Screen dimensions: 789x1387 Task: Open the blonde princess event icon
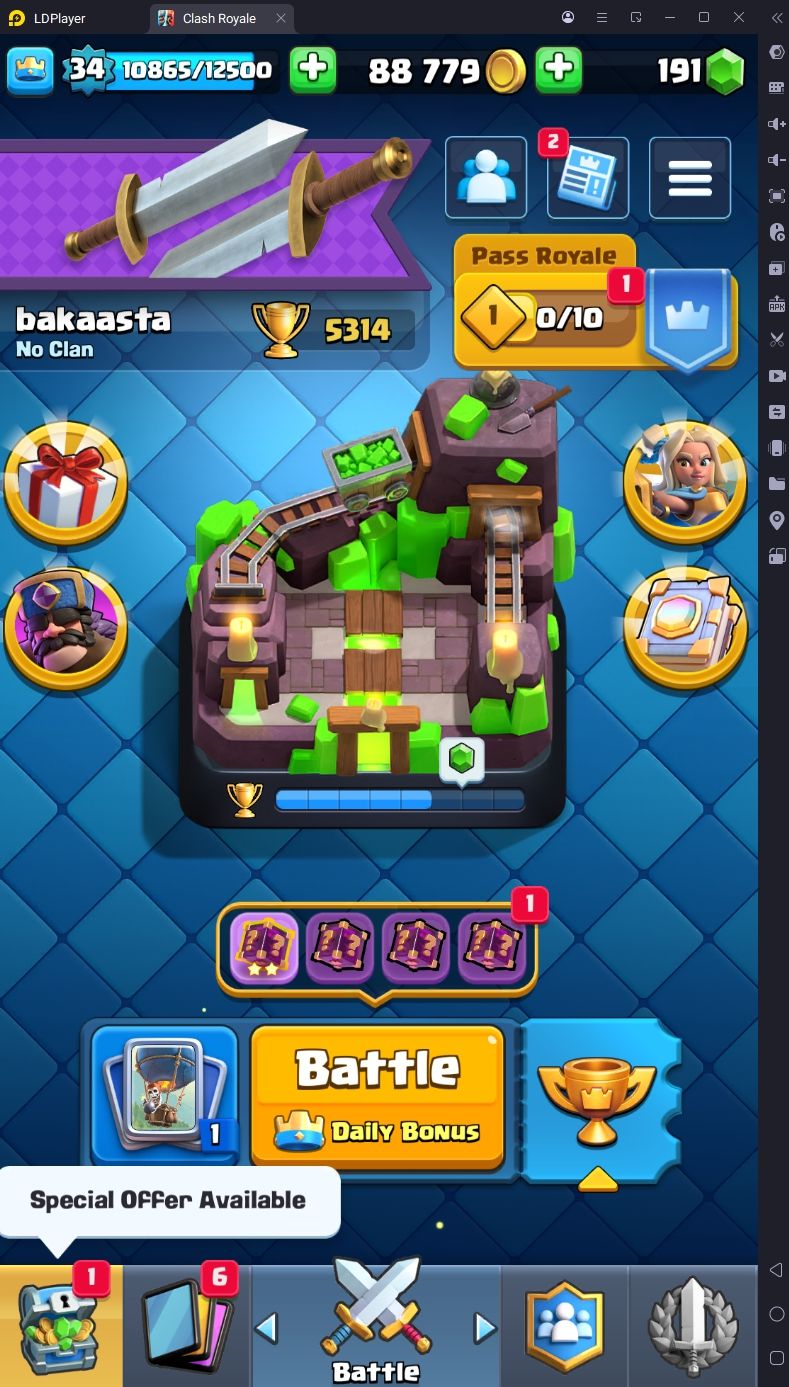(685, 484)
